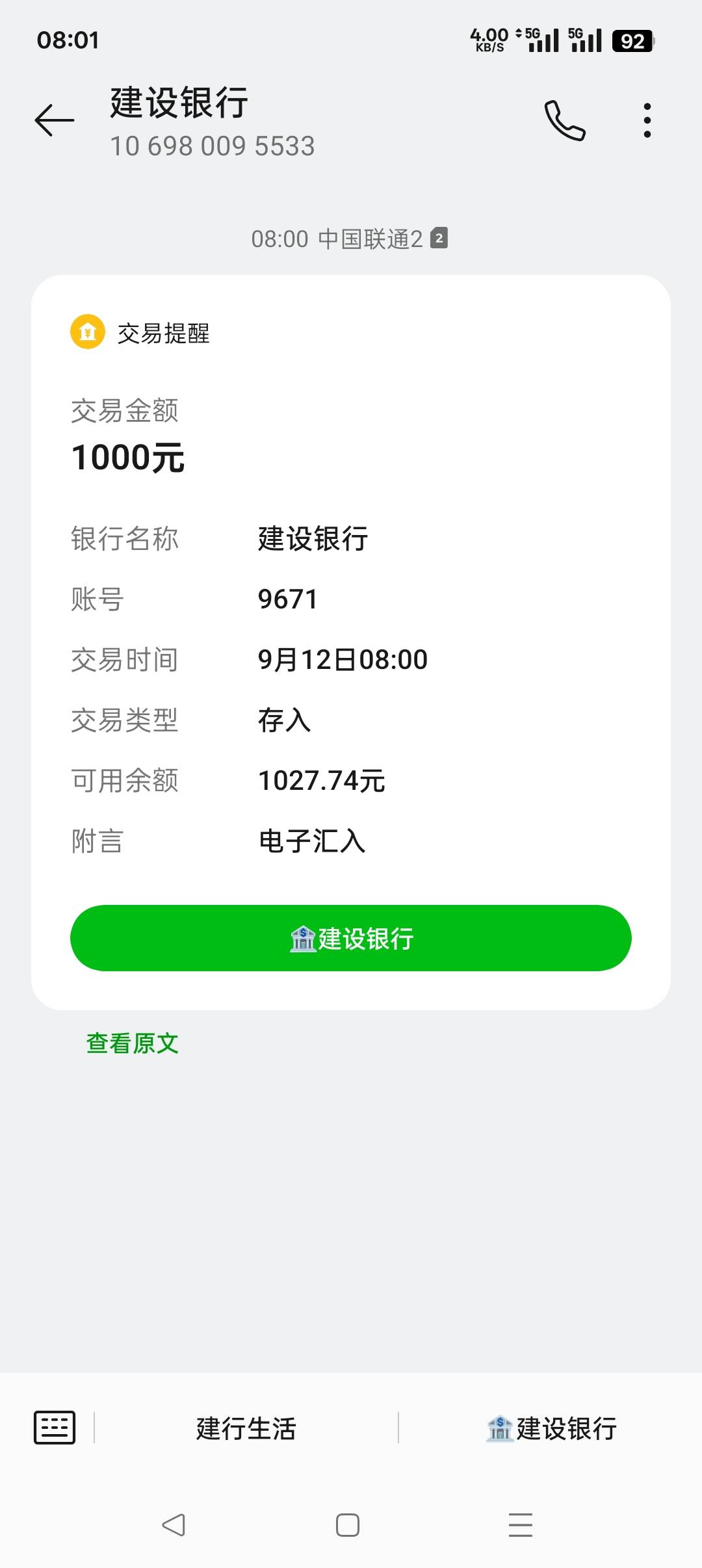Open the 建行生活 menu
This screenshot has width=702, height=1568.
(246, 1428)
